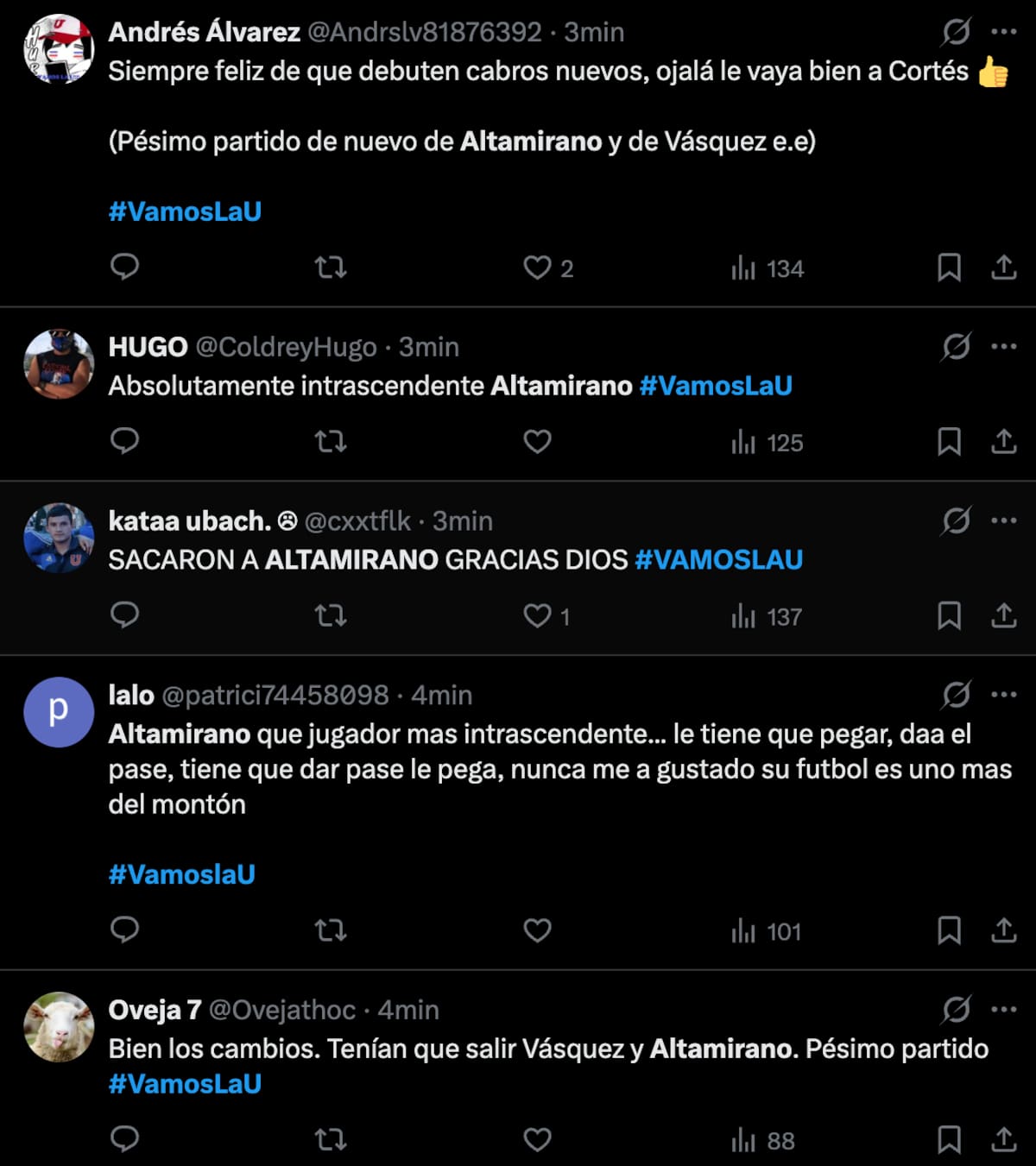This screenshot has width=1036, height=1166.
Task: Open the #VAMOSLAU hashtag in kataa ubach's tweet
Action: (x=718, y=560)
